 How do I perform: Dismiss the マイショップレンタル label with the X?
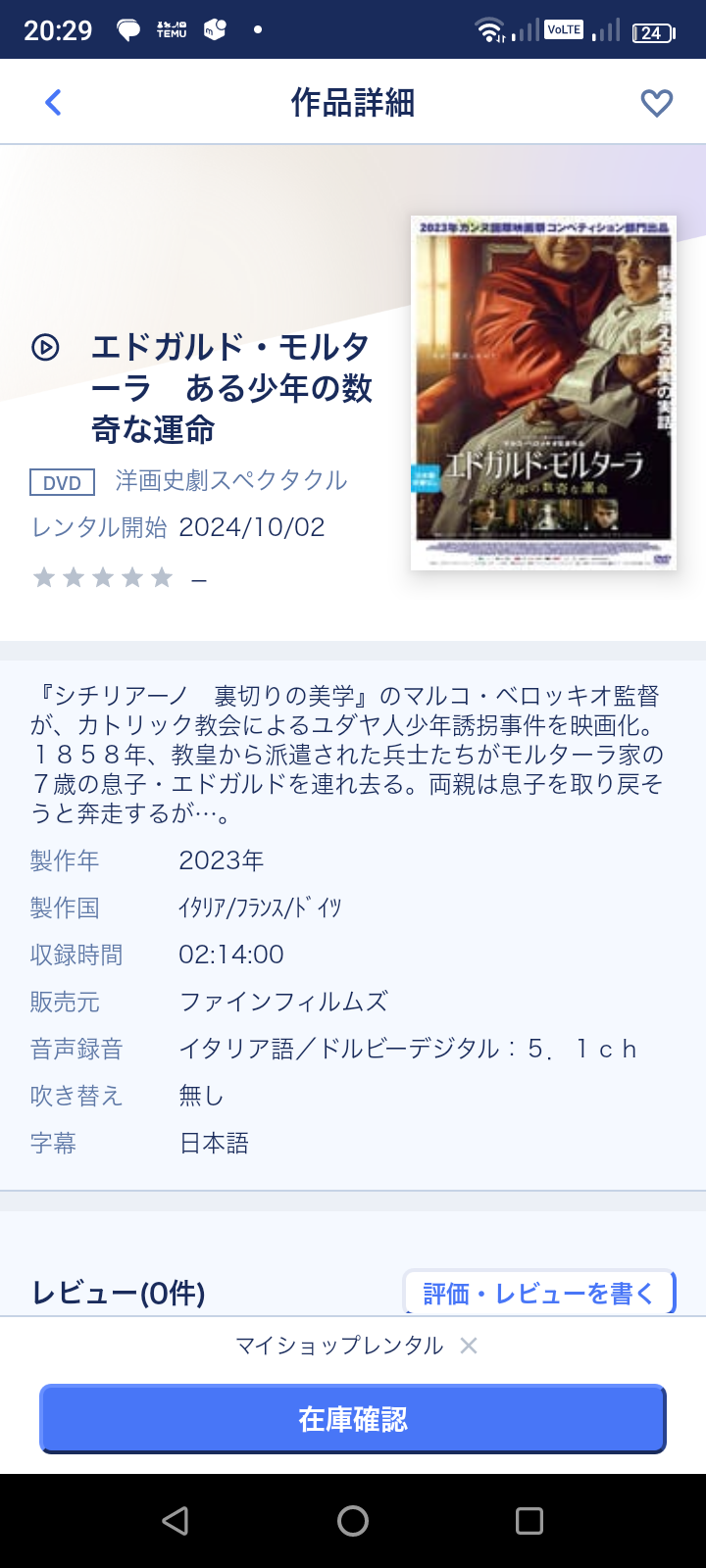(469, 1346)
